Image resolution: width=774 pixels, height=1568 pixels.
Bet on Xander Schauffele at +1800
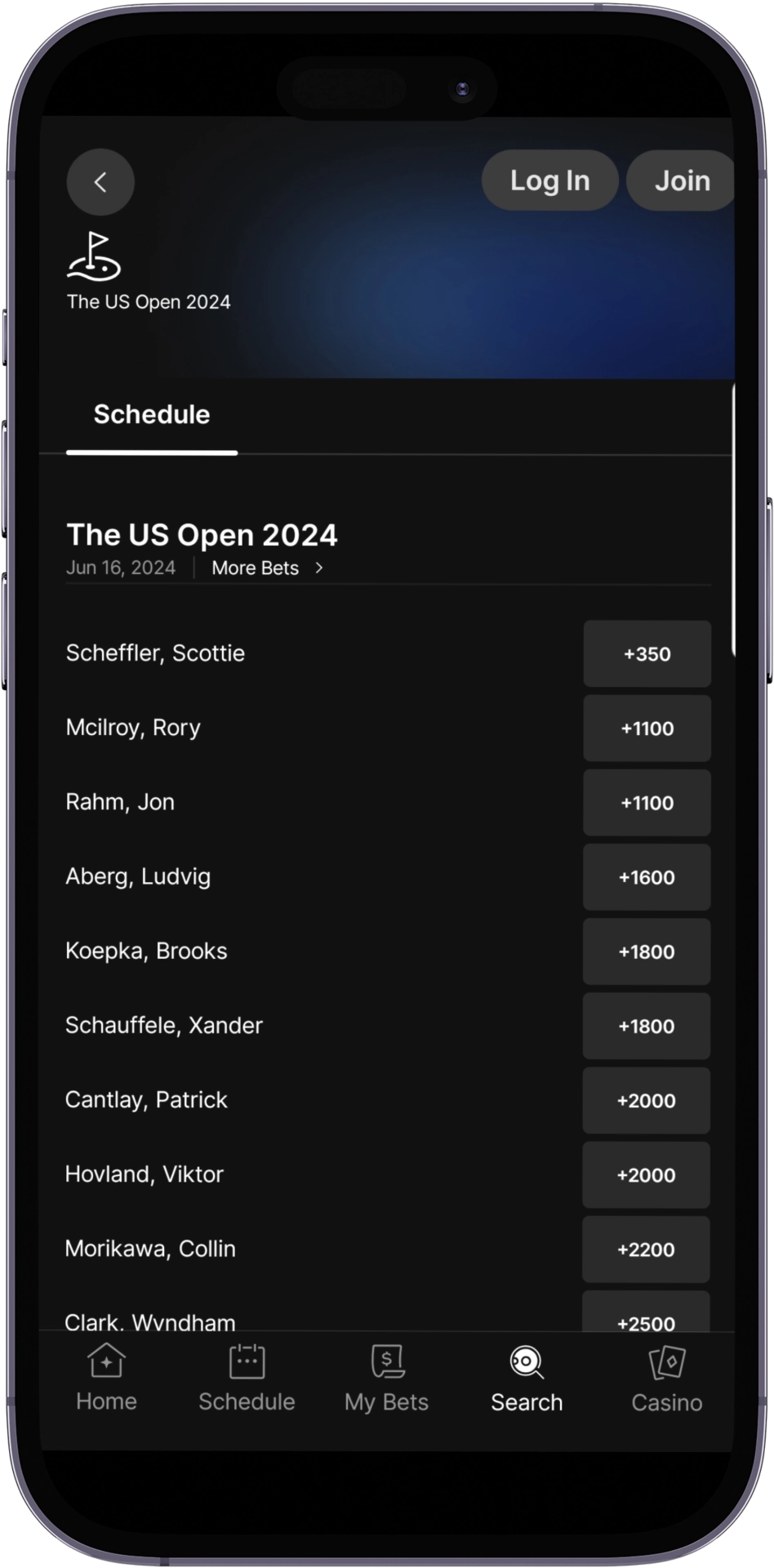coord(647,1026)
